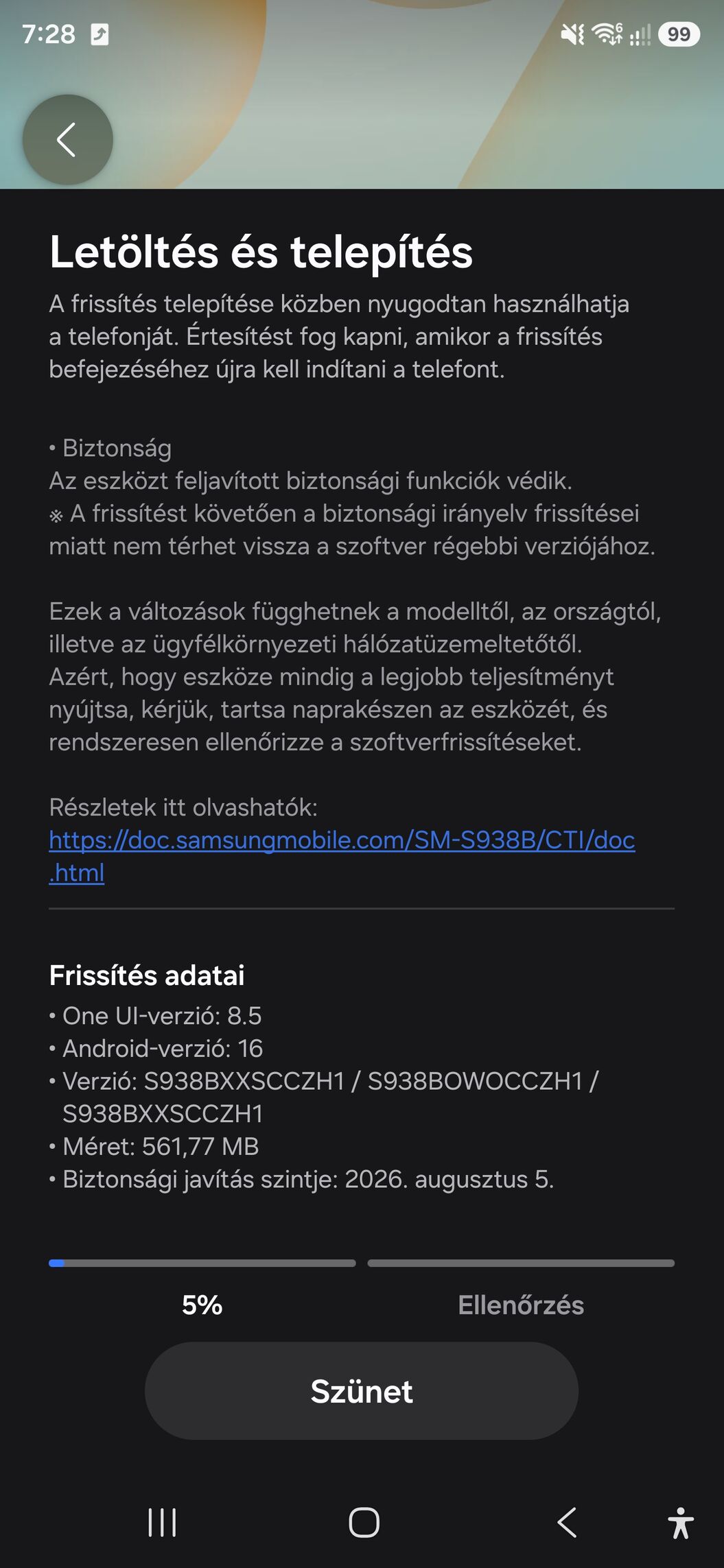Go to the home screen
Viewport: 724px width, 1568px height.
point(364,1523)
